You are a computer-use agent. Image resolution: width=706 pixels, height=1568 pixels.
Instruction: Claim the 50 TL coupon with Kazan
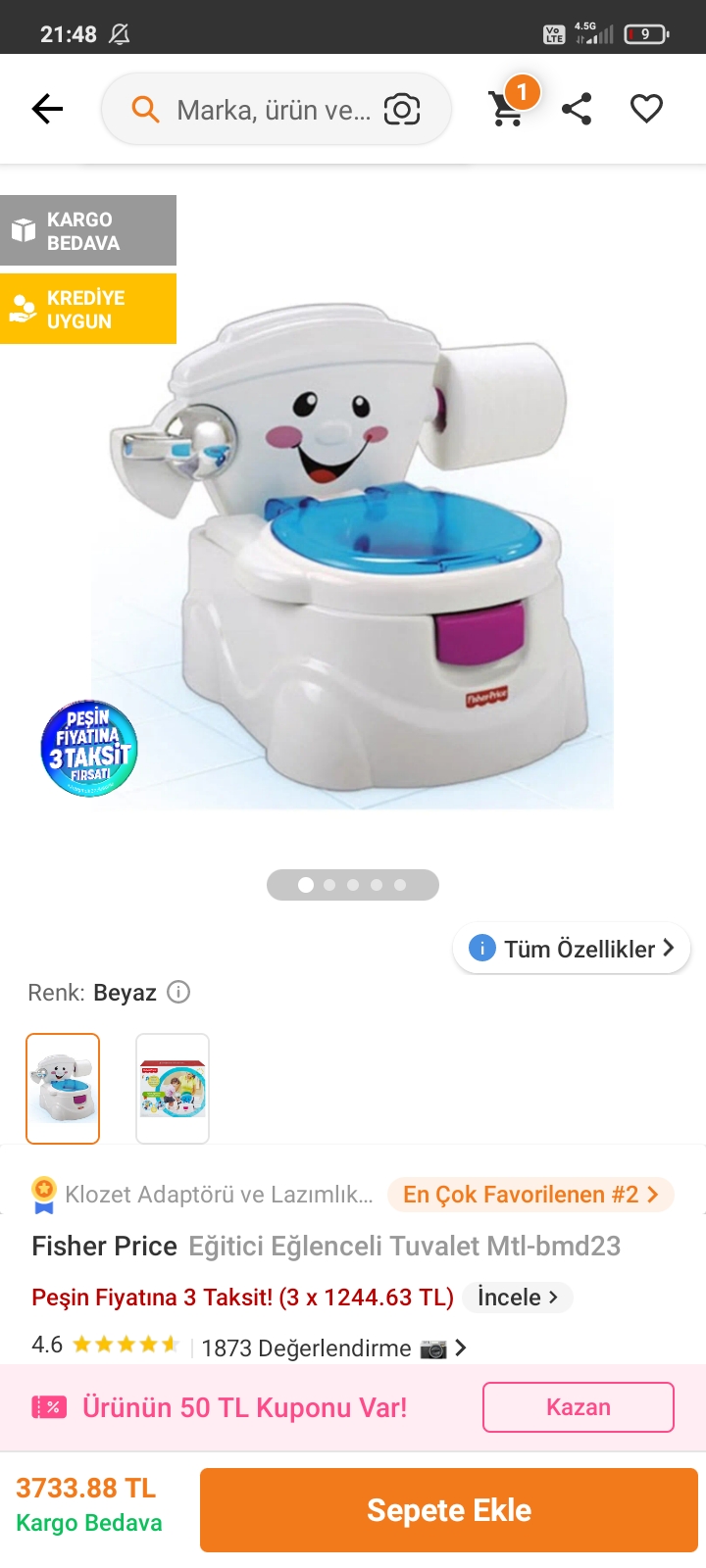578,1407
